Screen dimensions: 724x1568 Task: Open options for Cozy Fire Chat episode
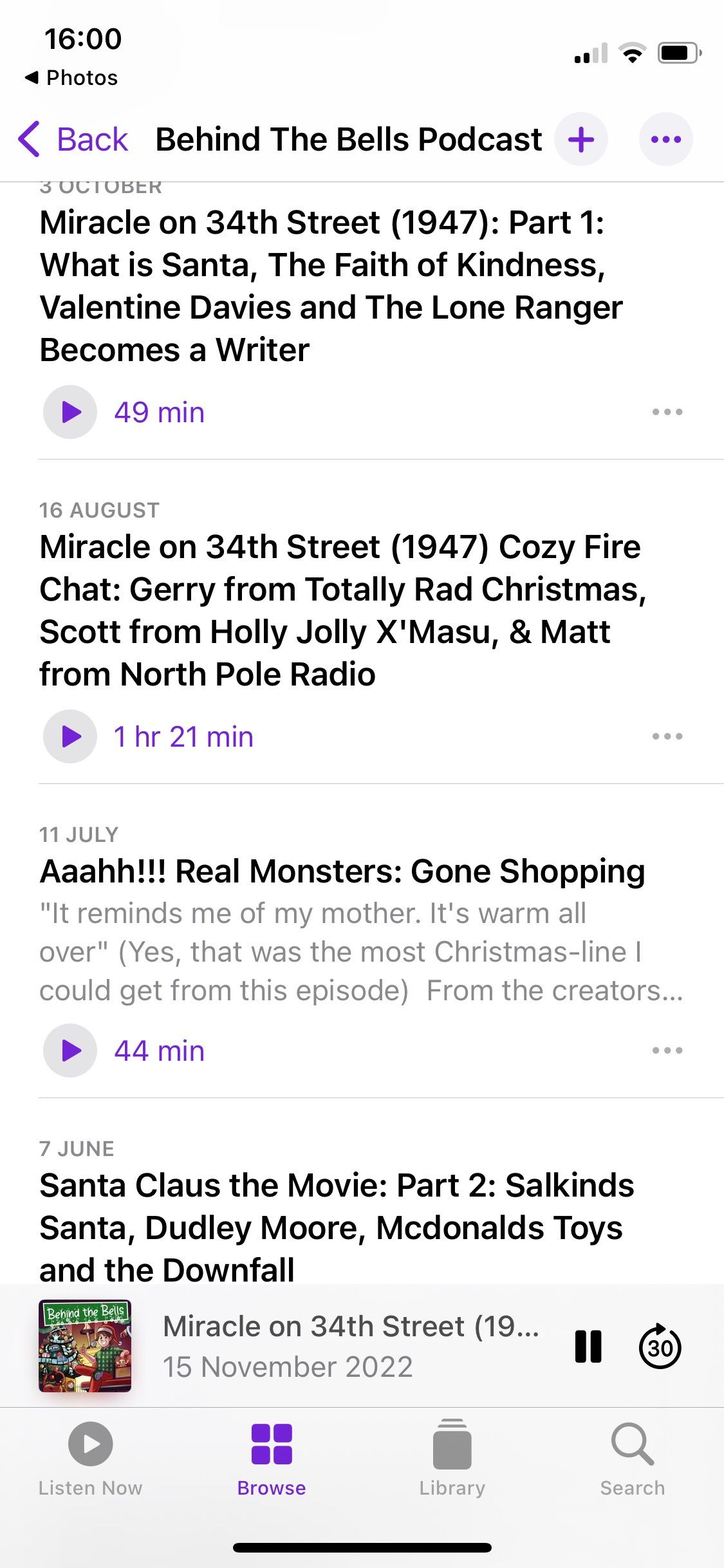[667, 736]
